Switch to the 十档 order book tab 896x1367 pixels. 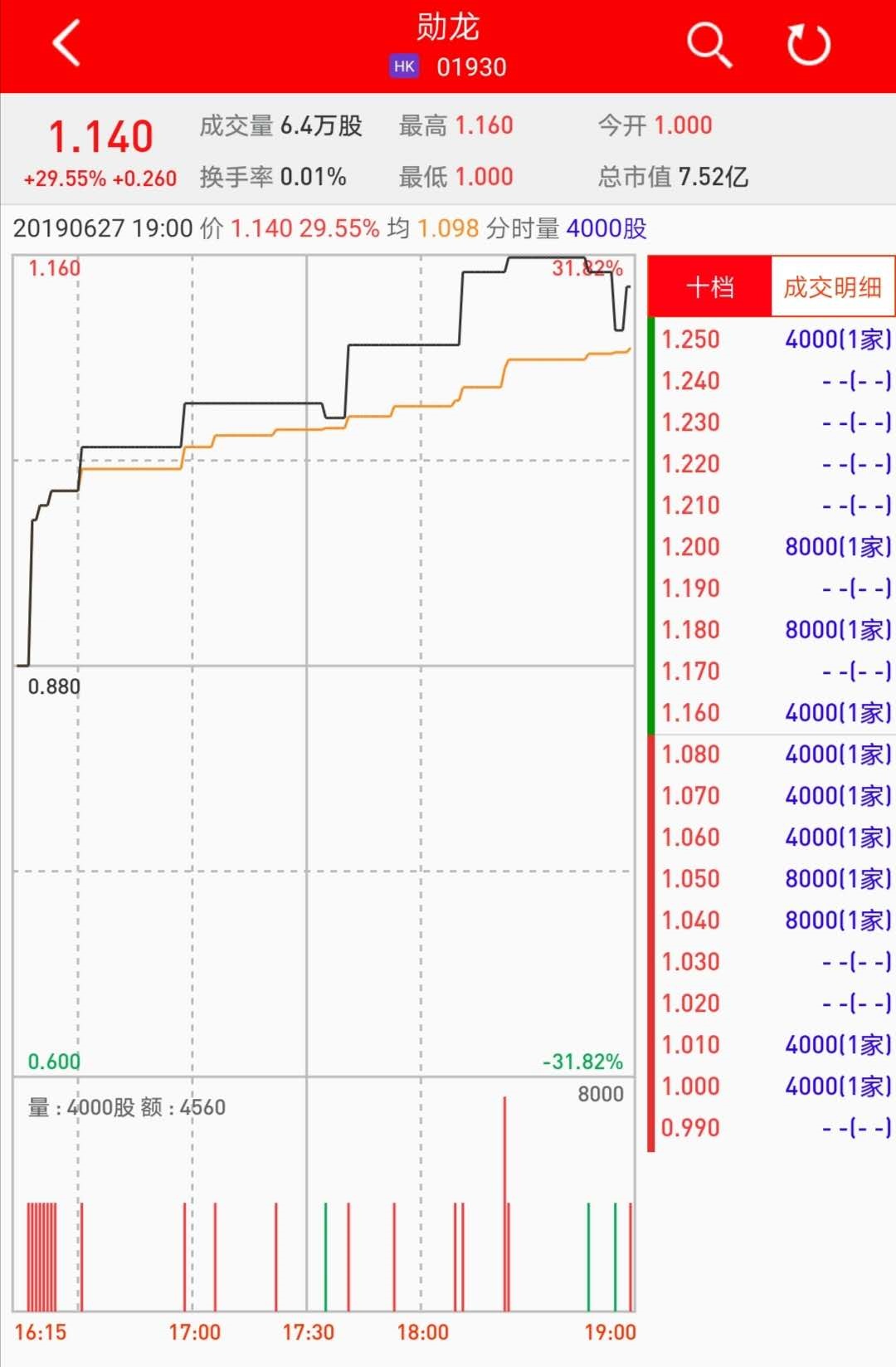point(710,287)
